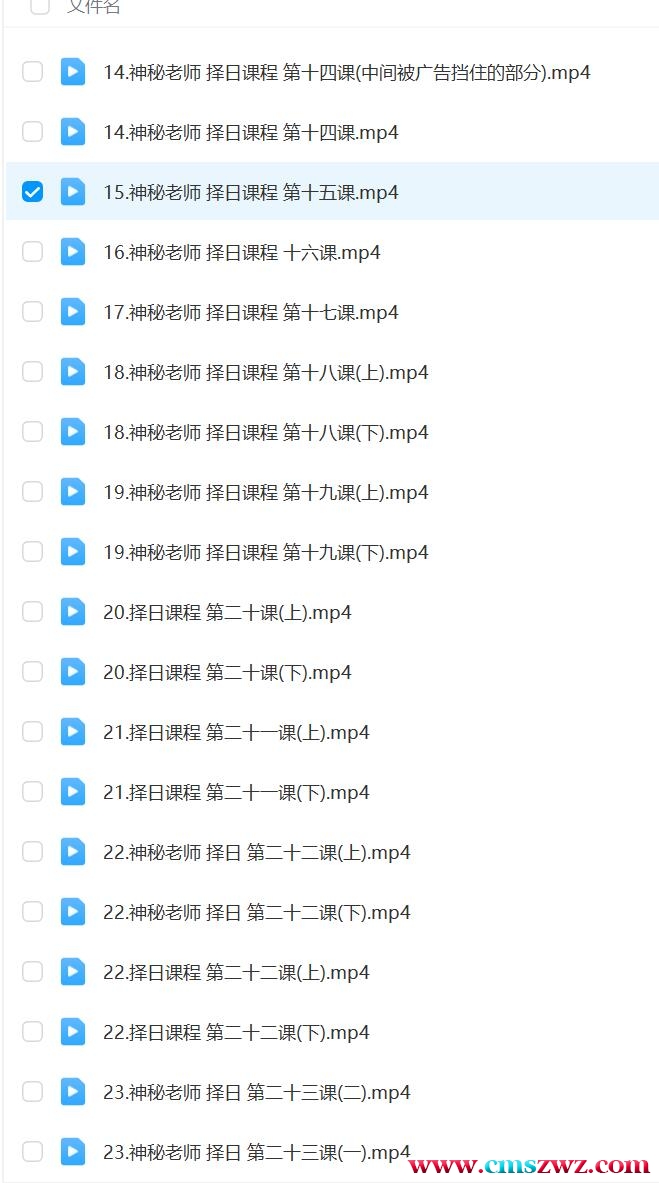Open the 14.神秘老师 第十四课(中间被广告挡住的部分).mp4 file
Screen dimensions: 659x1183
pos(346,72)
